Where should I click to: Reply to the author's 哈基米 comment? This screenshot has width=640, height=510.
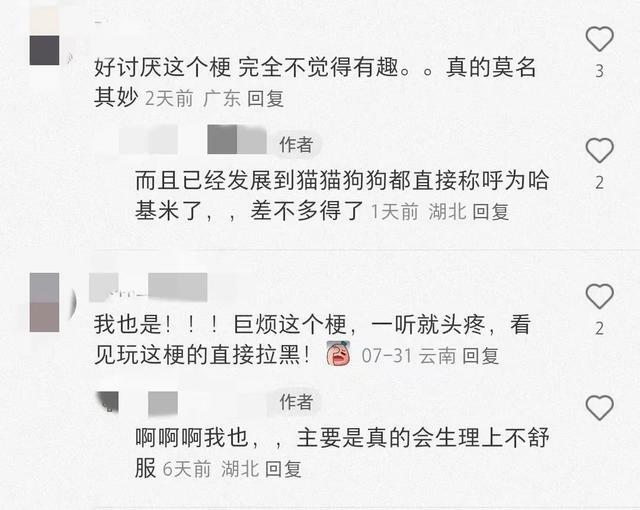click(x=491, y=212)
